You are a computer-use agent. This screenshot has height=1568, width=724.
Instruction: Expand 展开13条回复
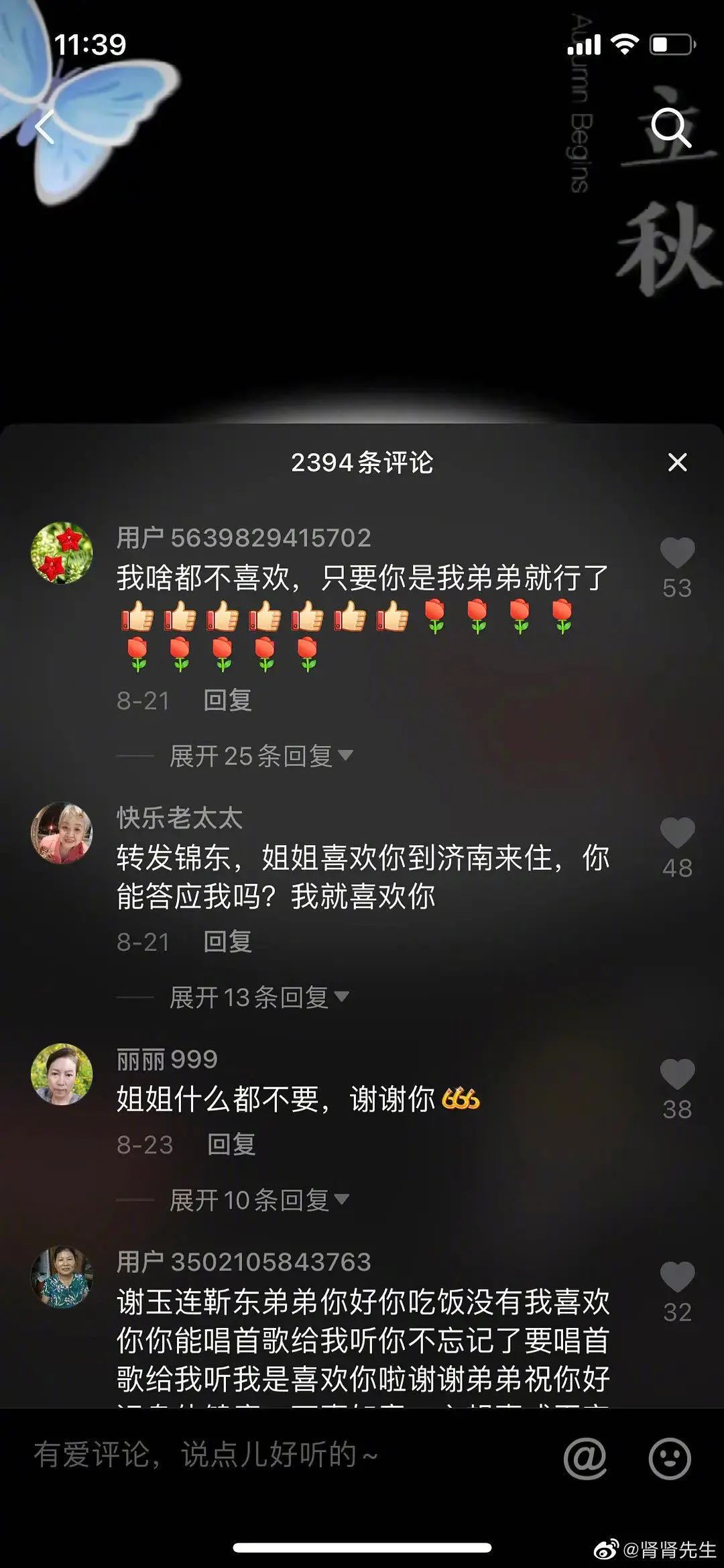click(x=259, y=998)
